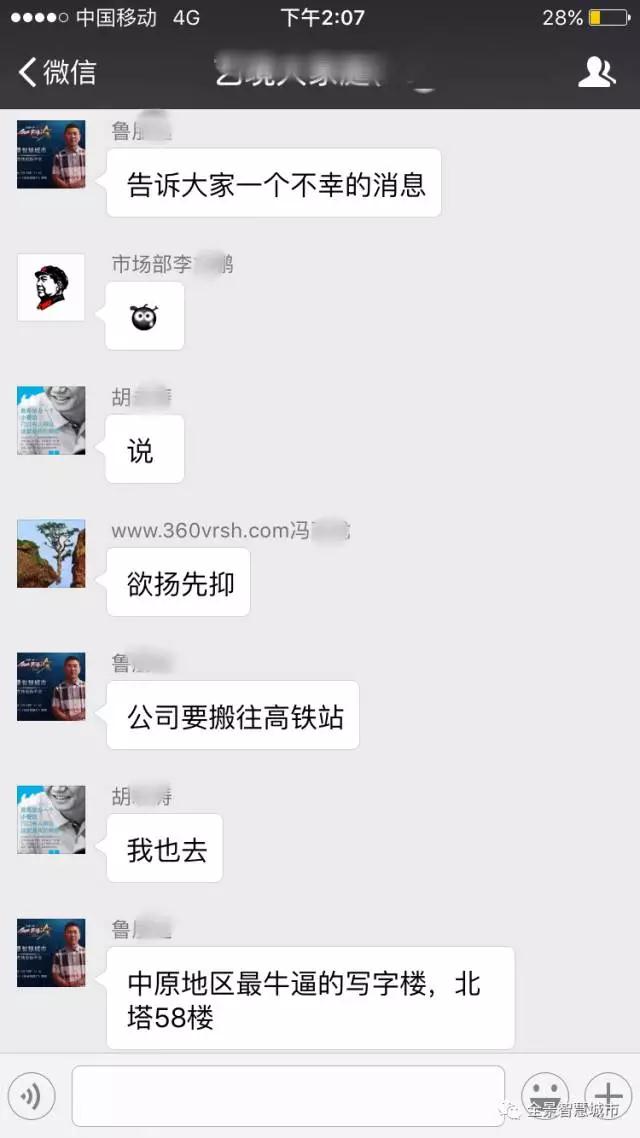Viewport: 640px width, 1138px height.
Task: Focus the message text field
Action: 288,1096
